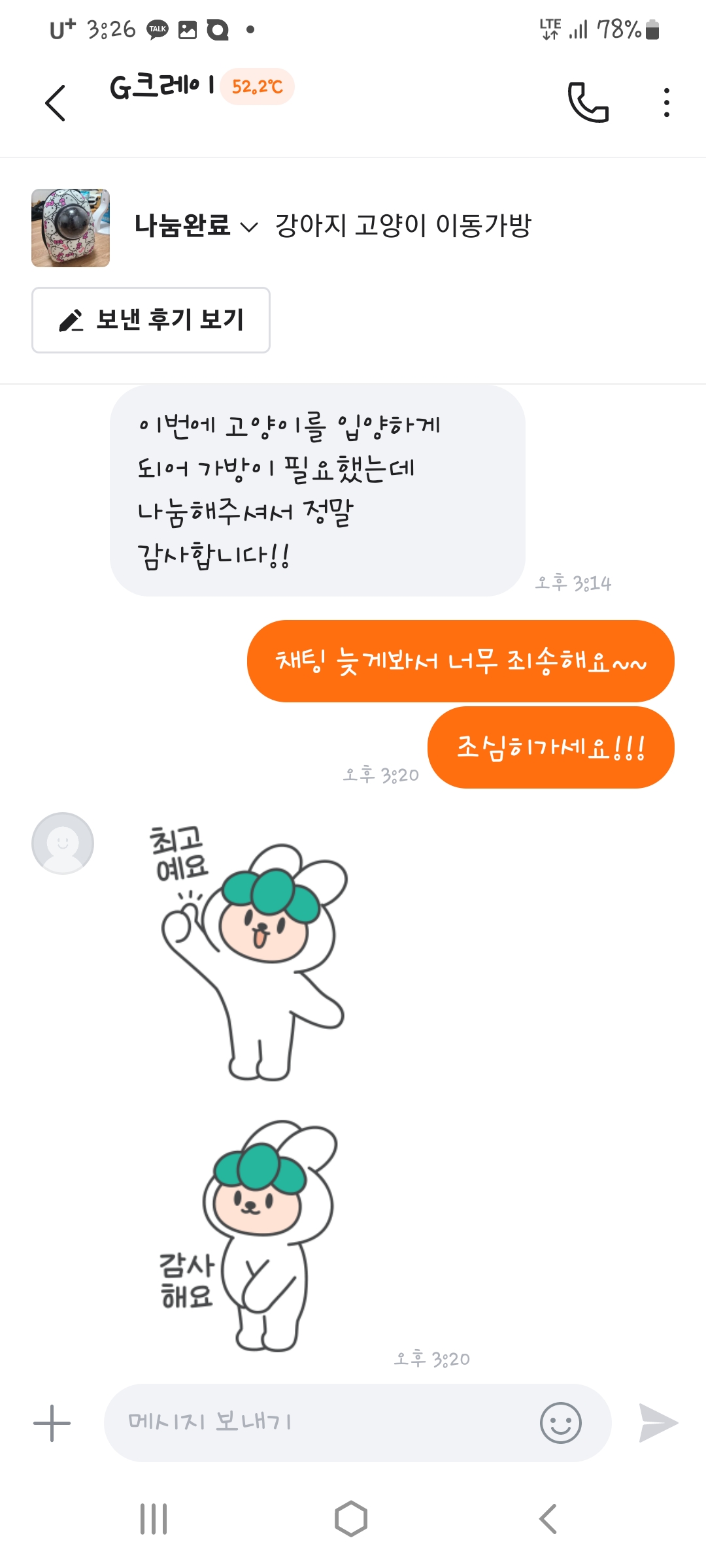Expand the 나눔완료 status dropdown
Viewport: 706px width, 1568px height.
[x=196, y=226]
